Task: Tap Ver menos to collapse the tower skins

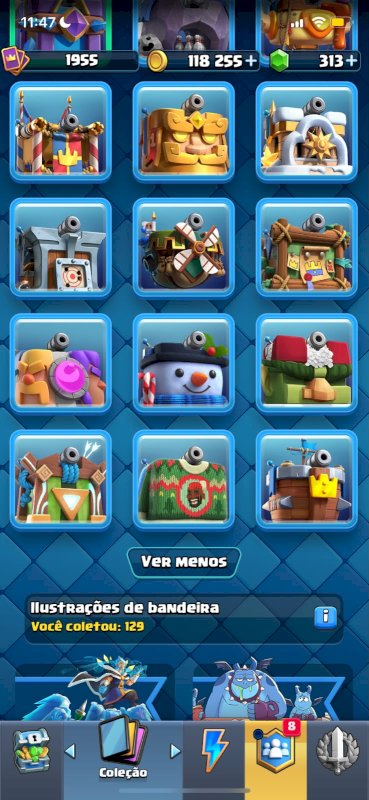Action: click(184, 562)
